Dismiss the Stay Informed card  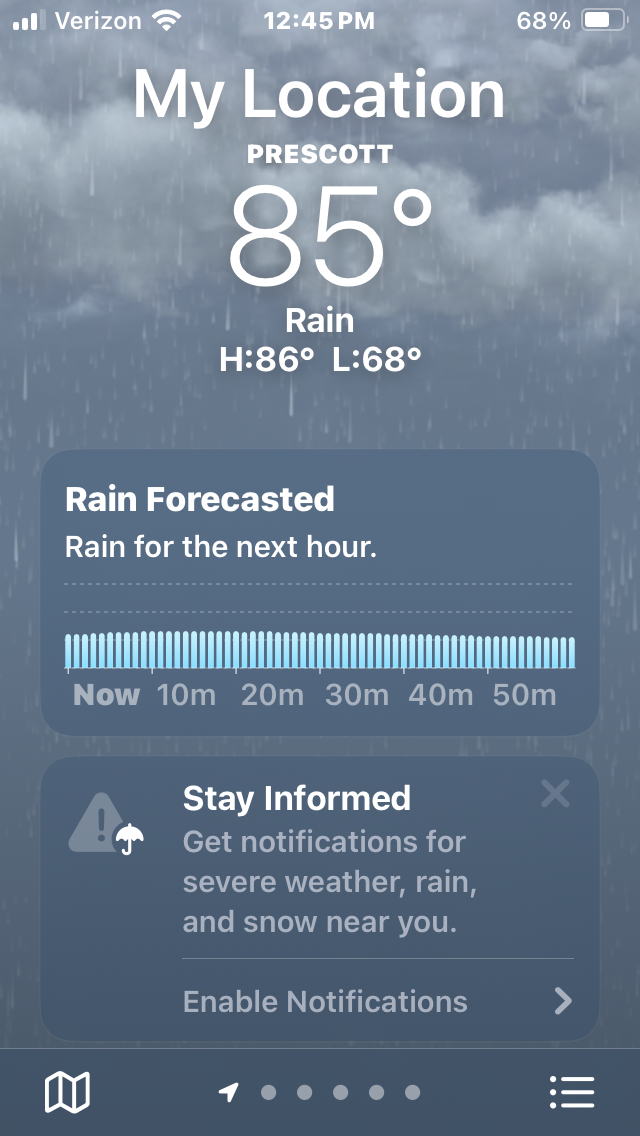point(556,795)
